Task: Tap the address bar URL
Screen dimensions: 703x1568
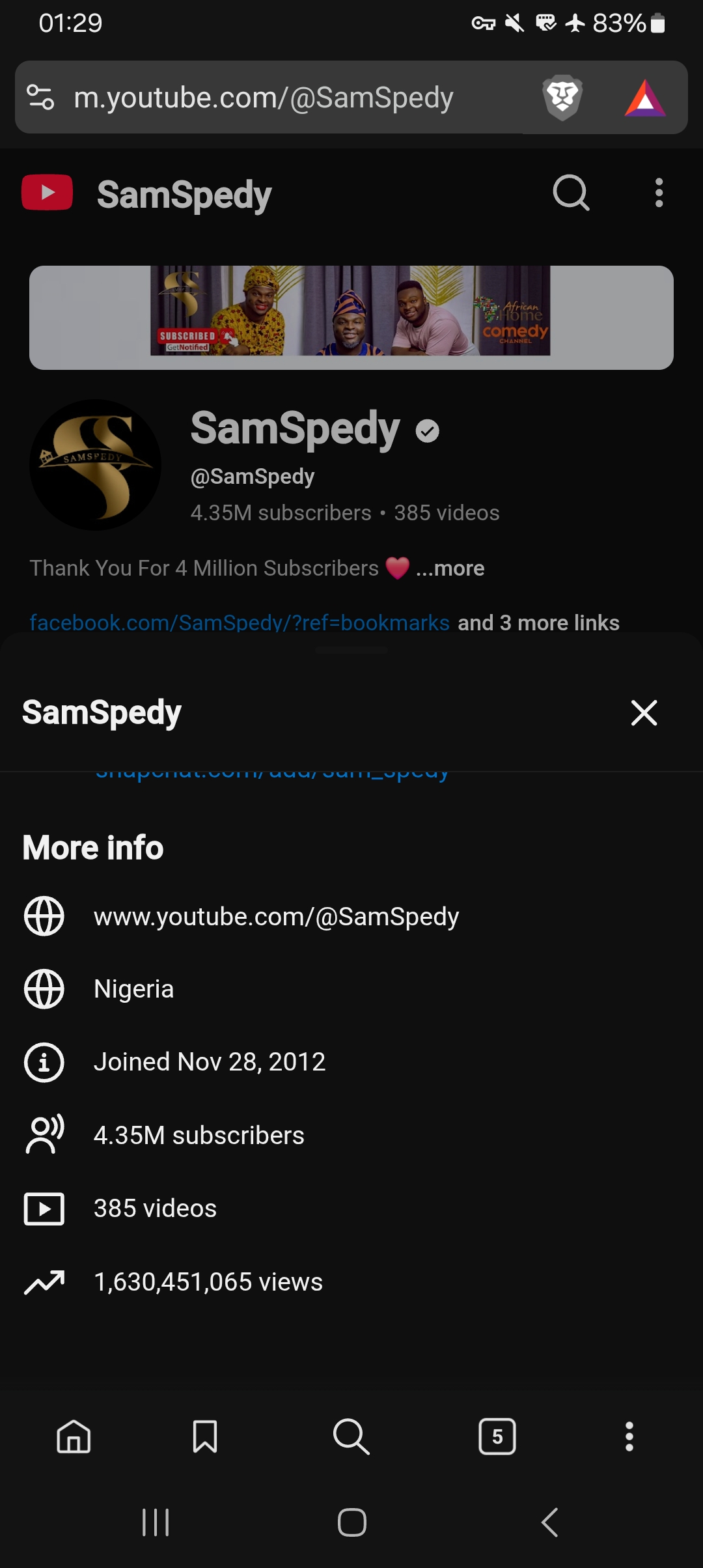Action: [264, 98]
